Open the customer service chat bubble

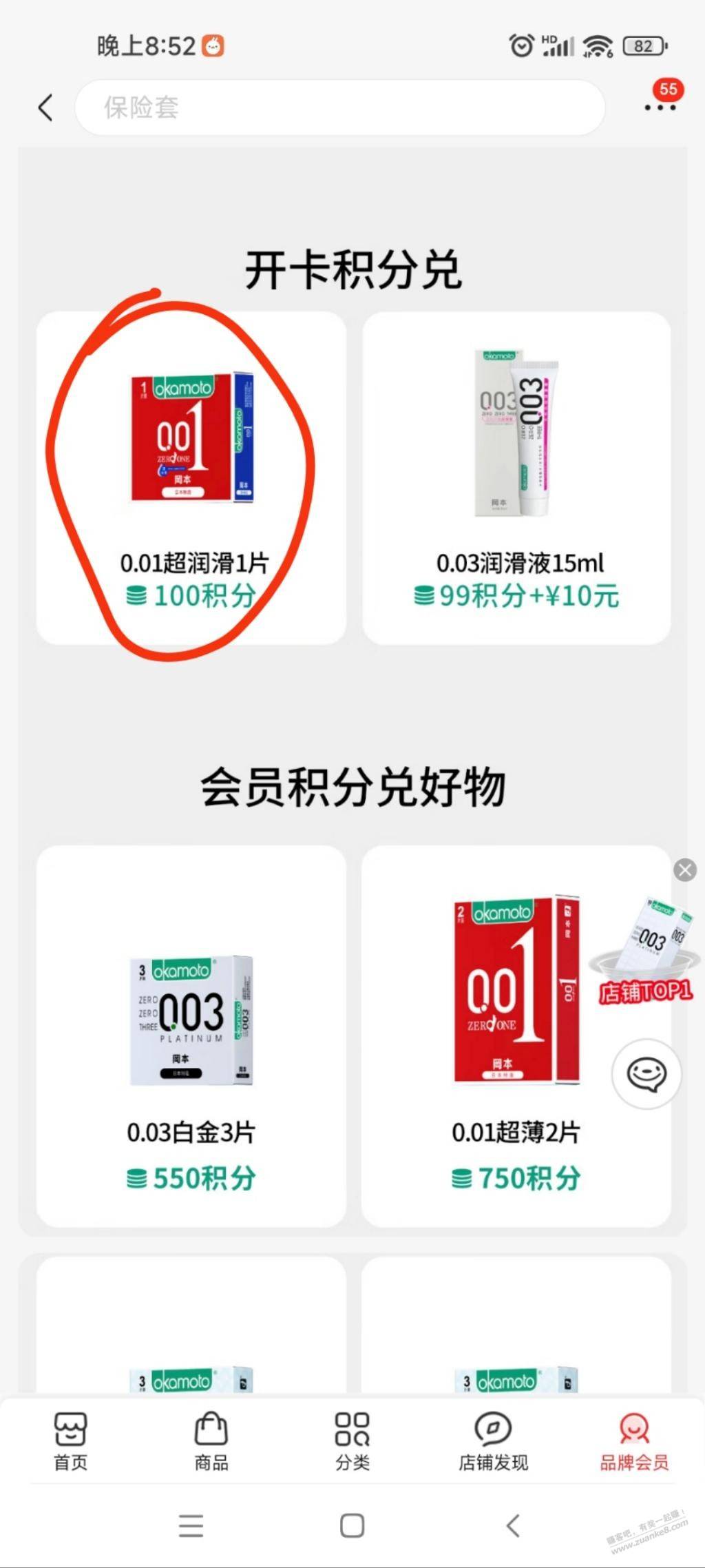(x=646, y=1074)
